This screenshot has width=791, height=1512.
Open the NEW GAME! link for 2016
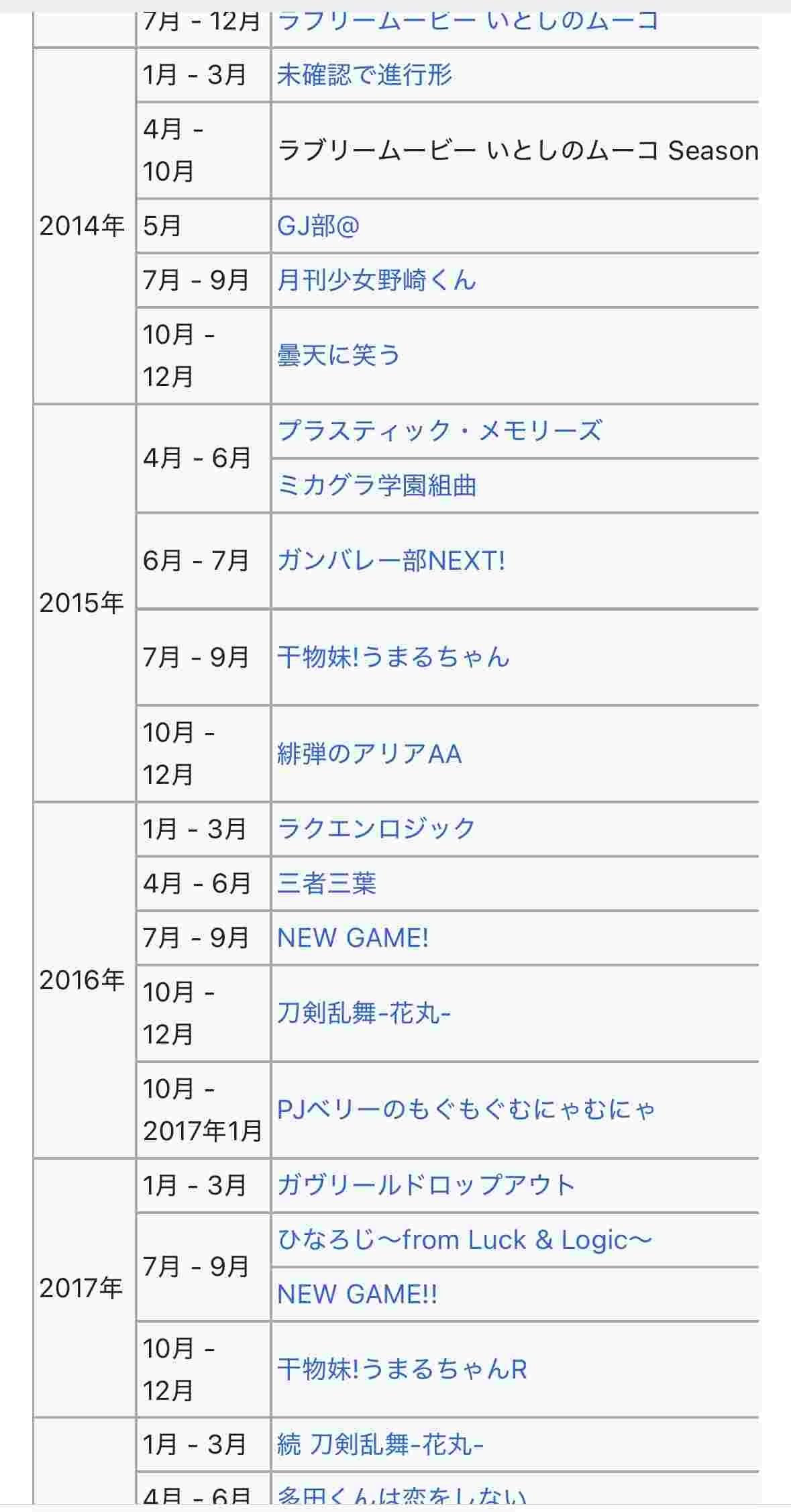(352, 938)
